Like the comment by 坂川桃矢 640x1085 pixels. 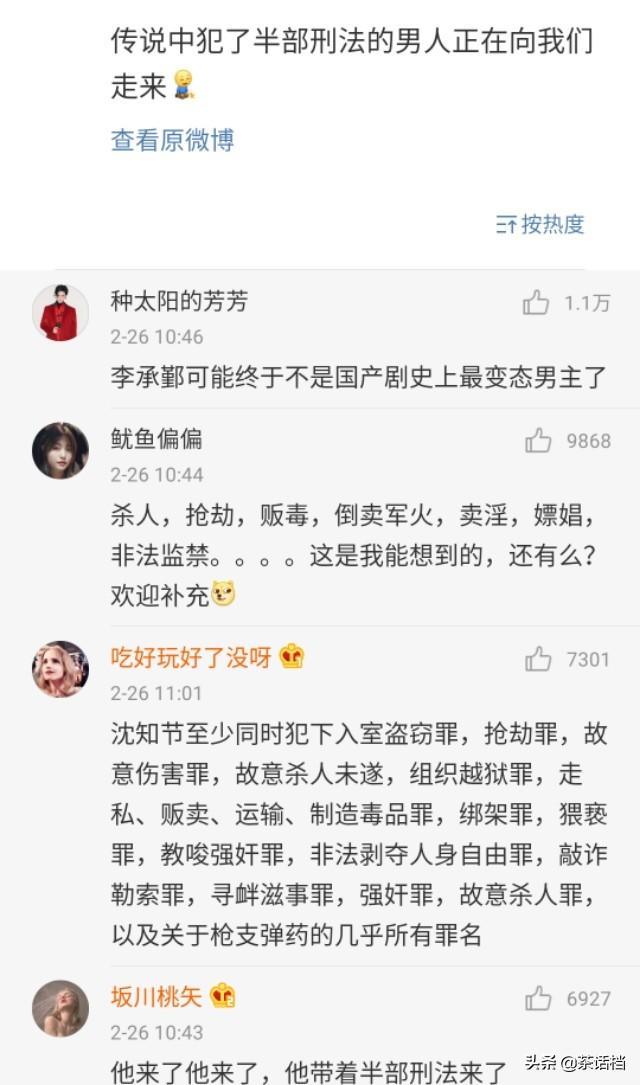[539, 997]
